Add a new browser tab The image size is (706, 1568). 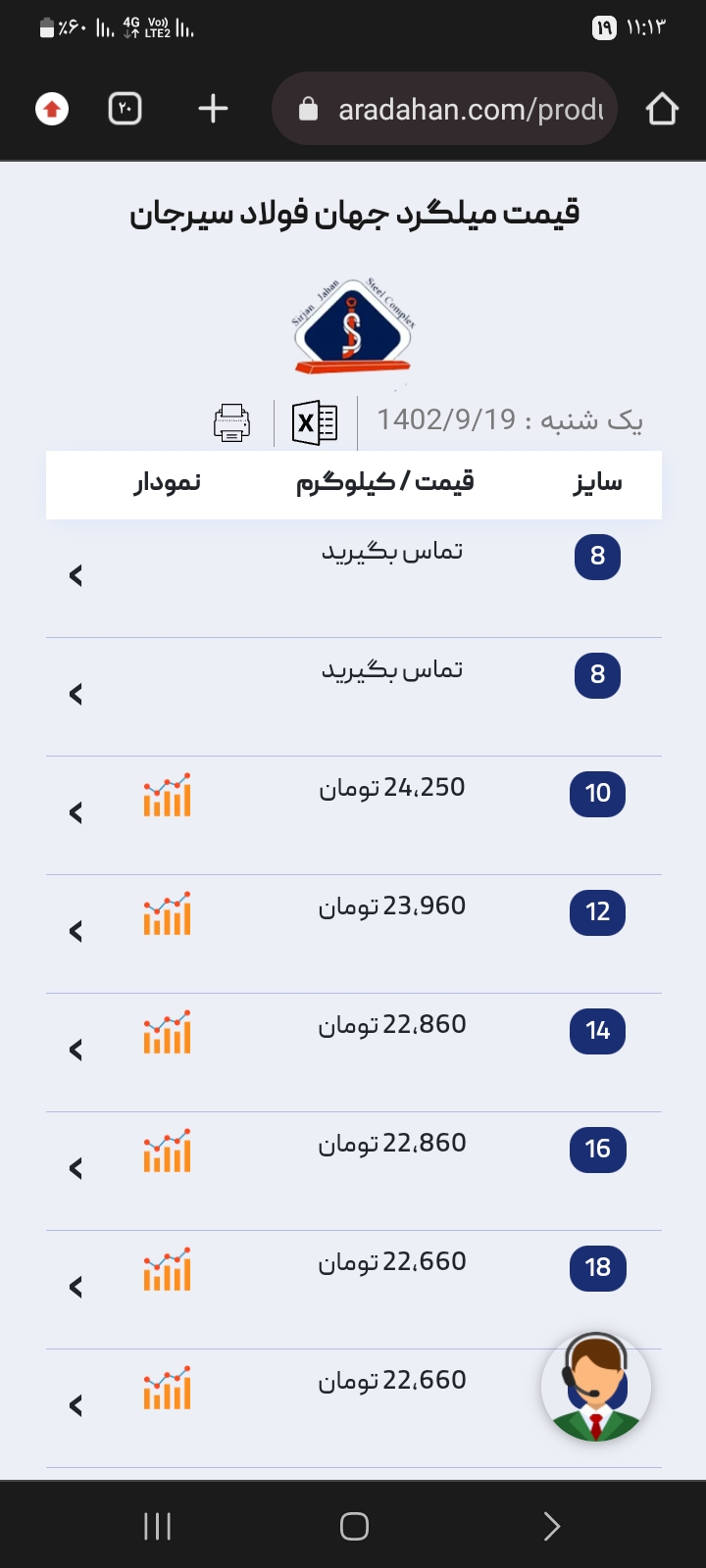[213, 109]
